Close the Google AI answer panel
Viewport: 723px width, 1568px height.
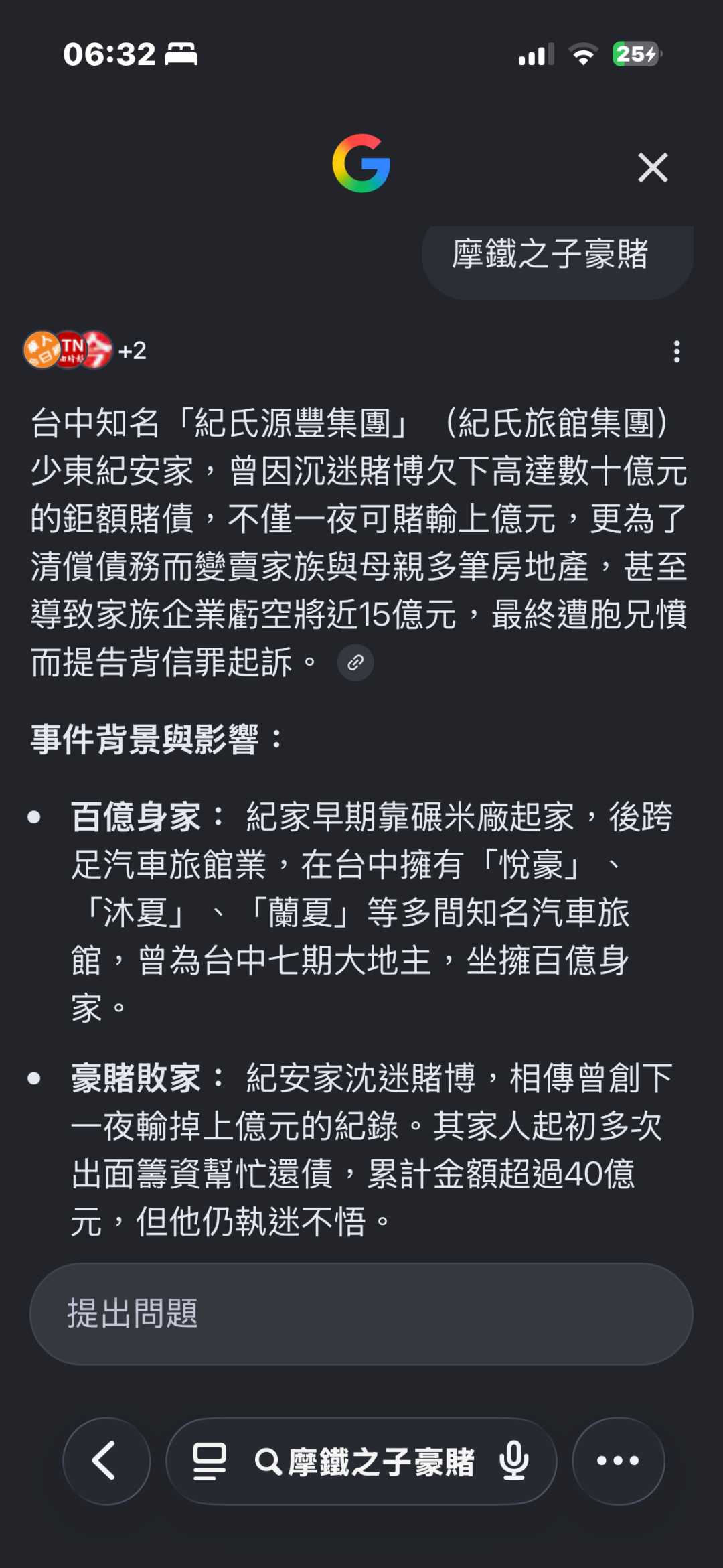pyautogui.click(x=653, y=167)
